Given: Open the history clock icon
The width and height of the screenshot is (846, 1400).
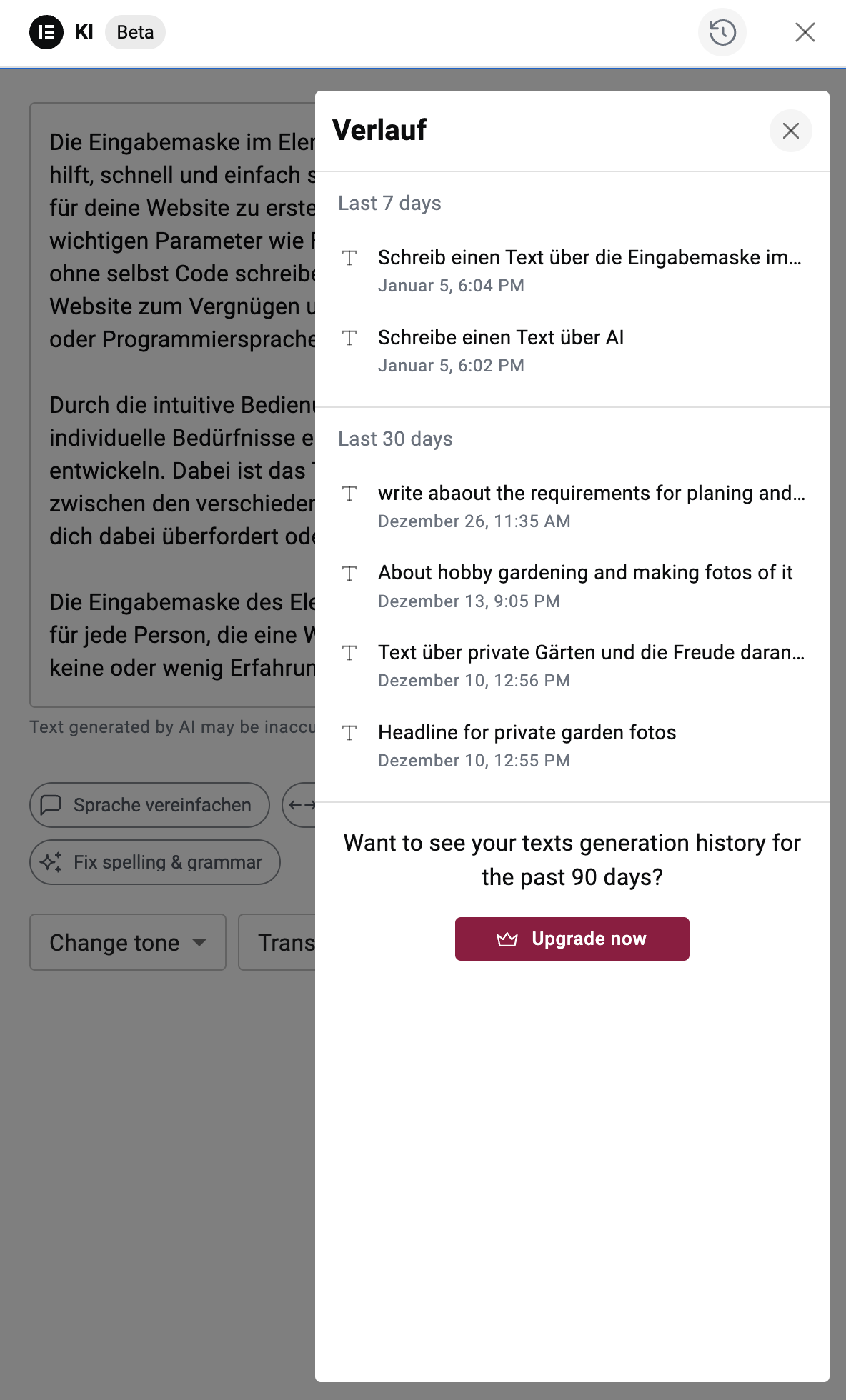Looking at the screenshot, I should click(722, 32).
